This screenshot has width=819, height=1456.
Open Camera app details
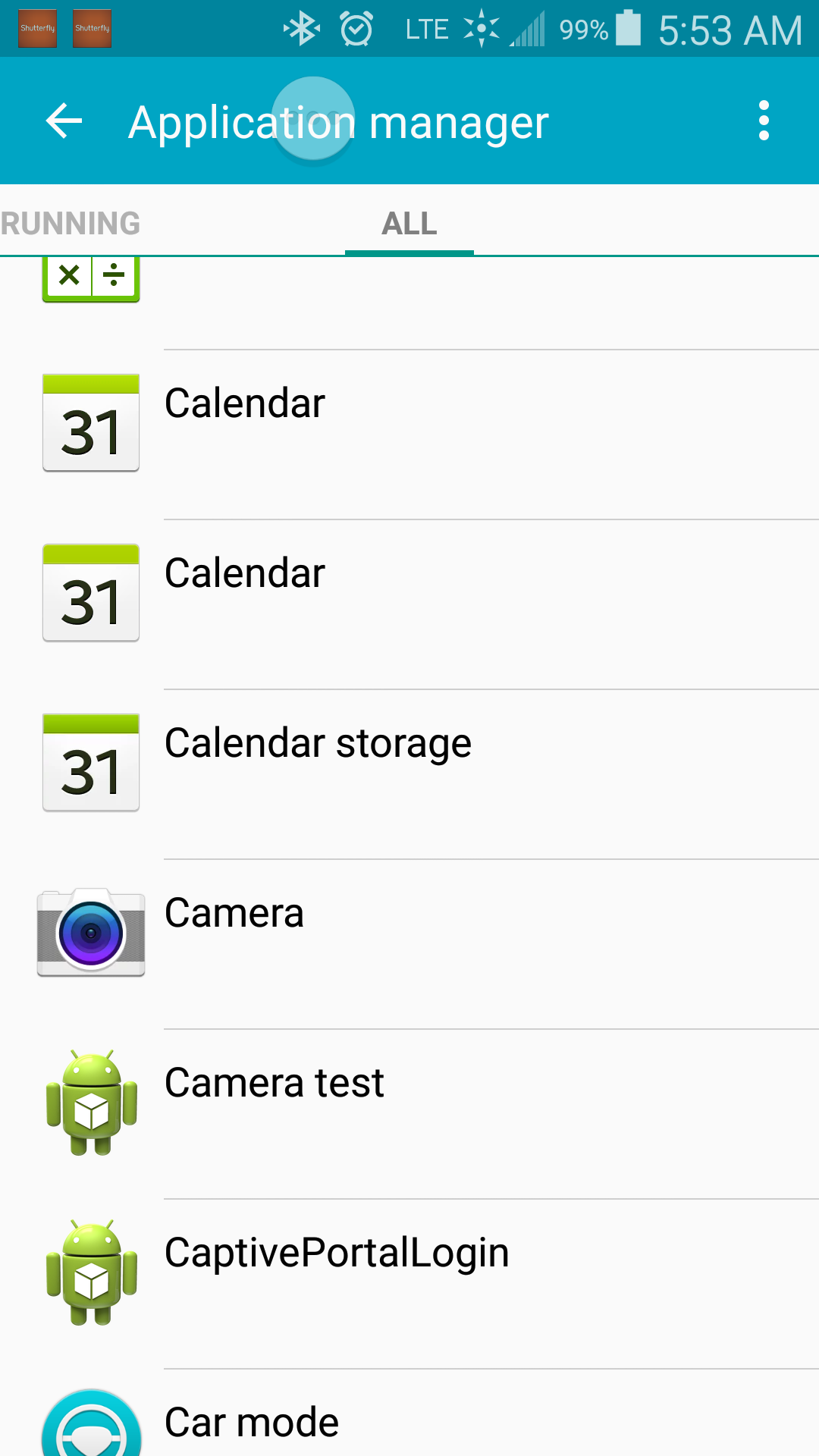pyautogui.click(x=409, y=944)
